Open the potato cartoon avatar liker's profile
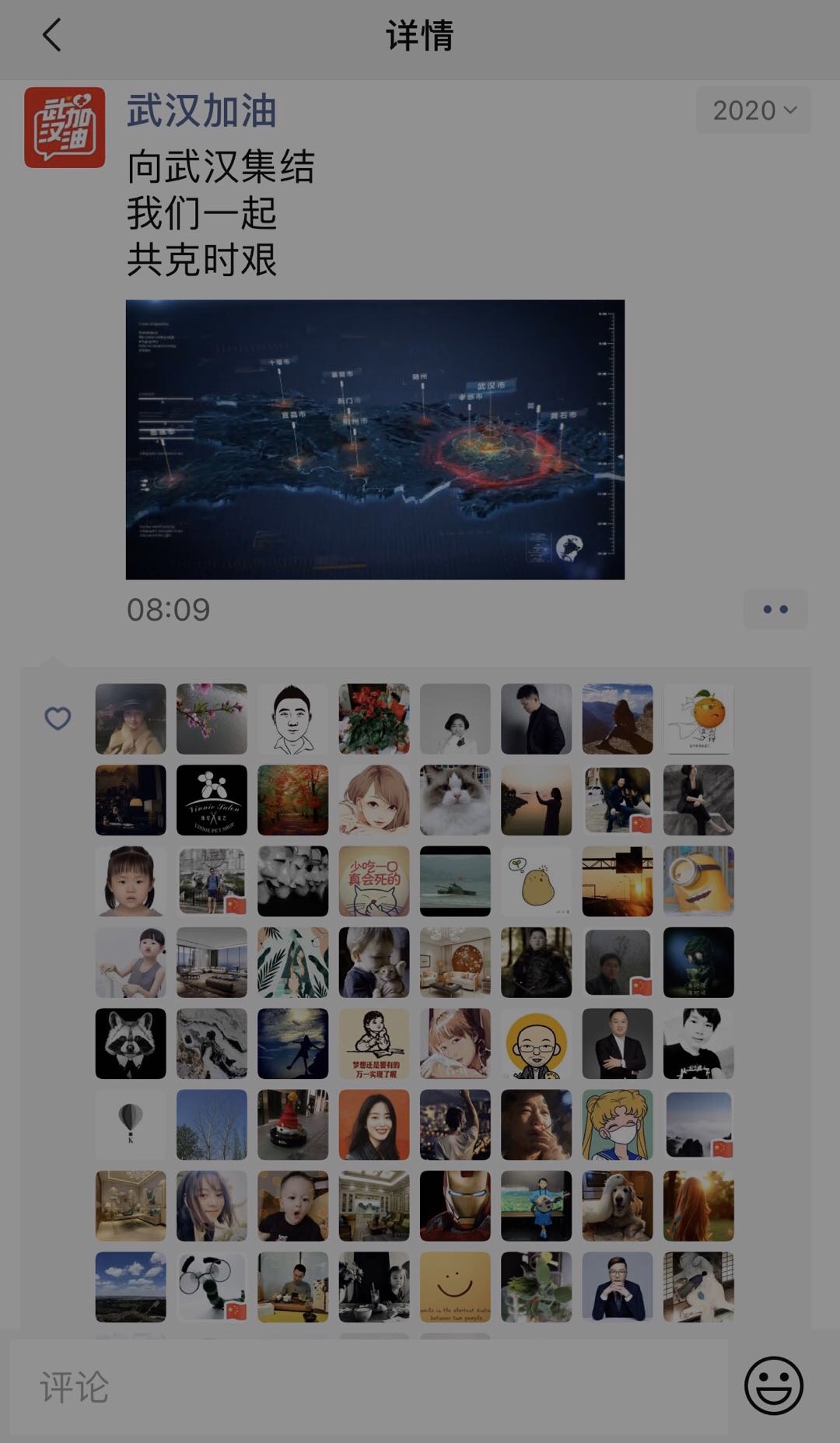 point(536,881)
